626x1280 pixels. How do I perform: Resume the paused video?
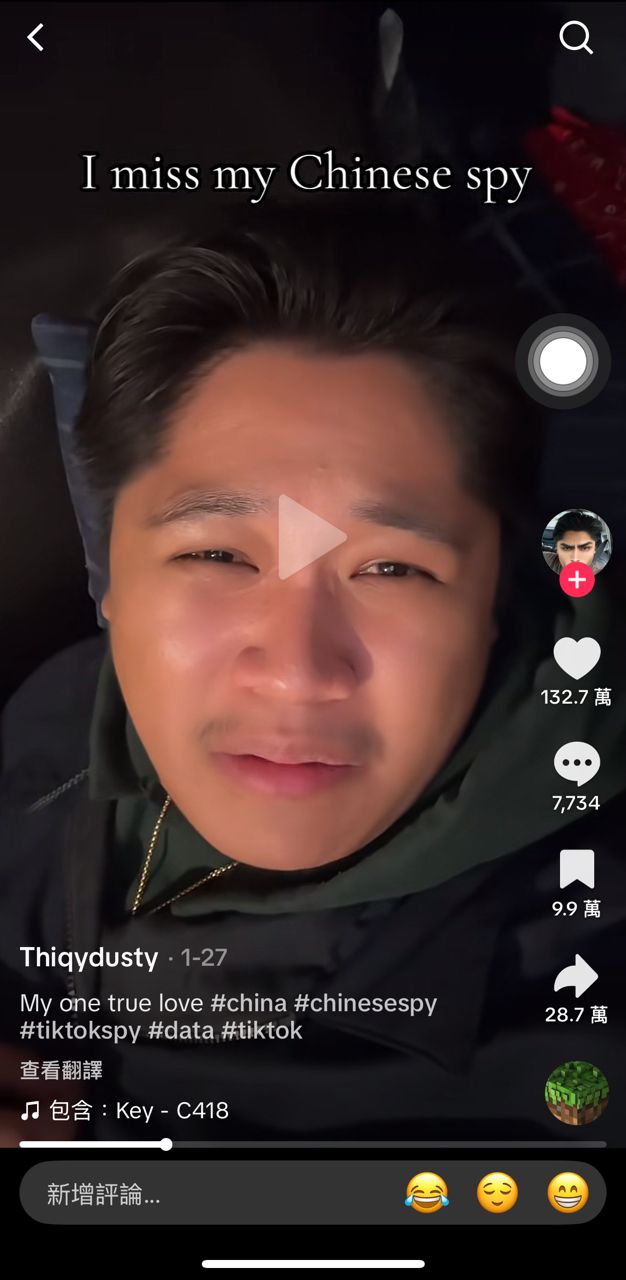point(312,537)
